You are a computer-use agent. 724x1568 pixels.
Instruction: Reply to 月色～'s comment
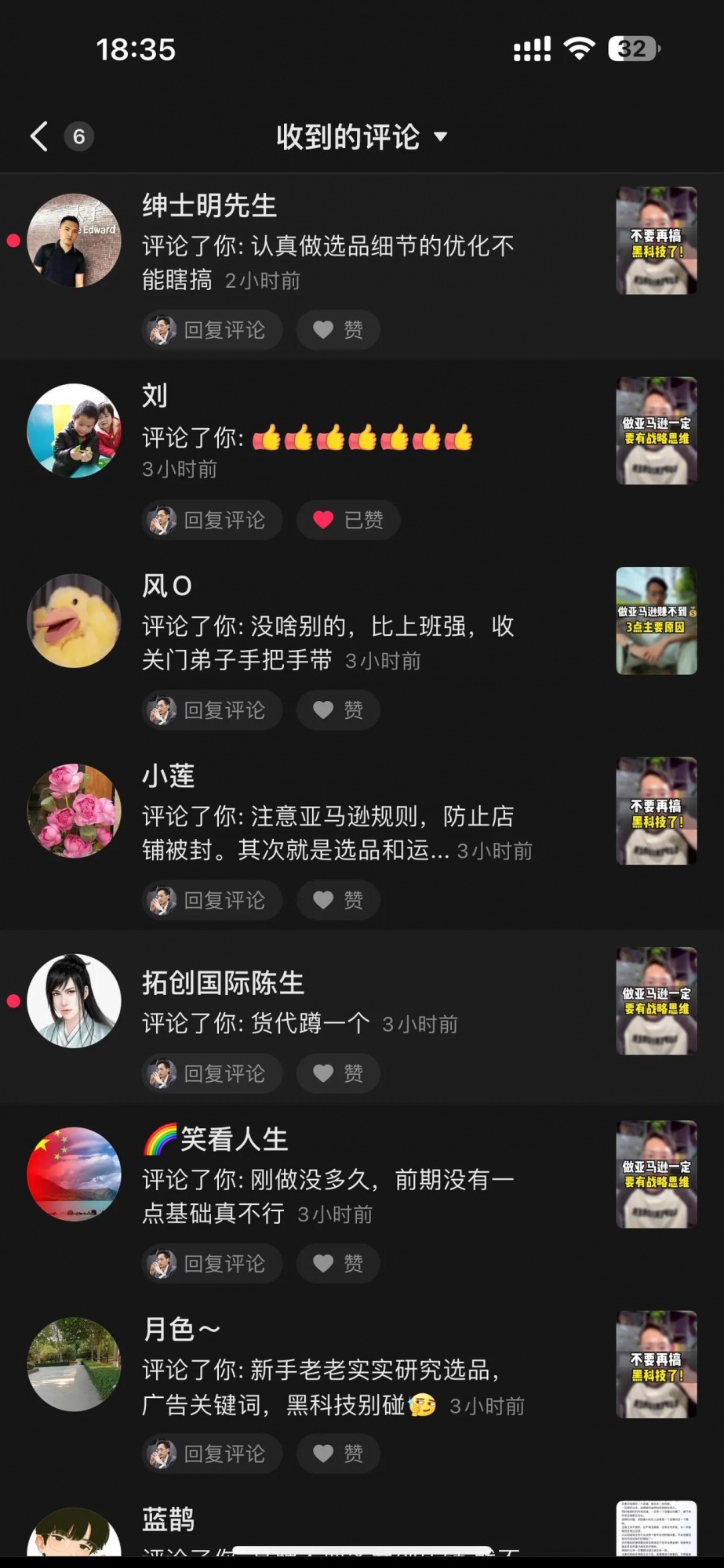point(212,1454)
